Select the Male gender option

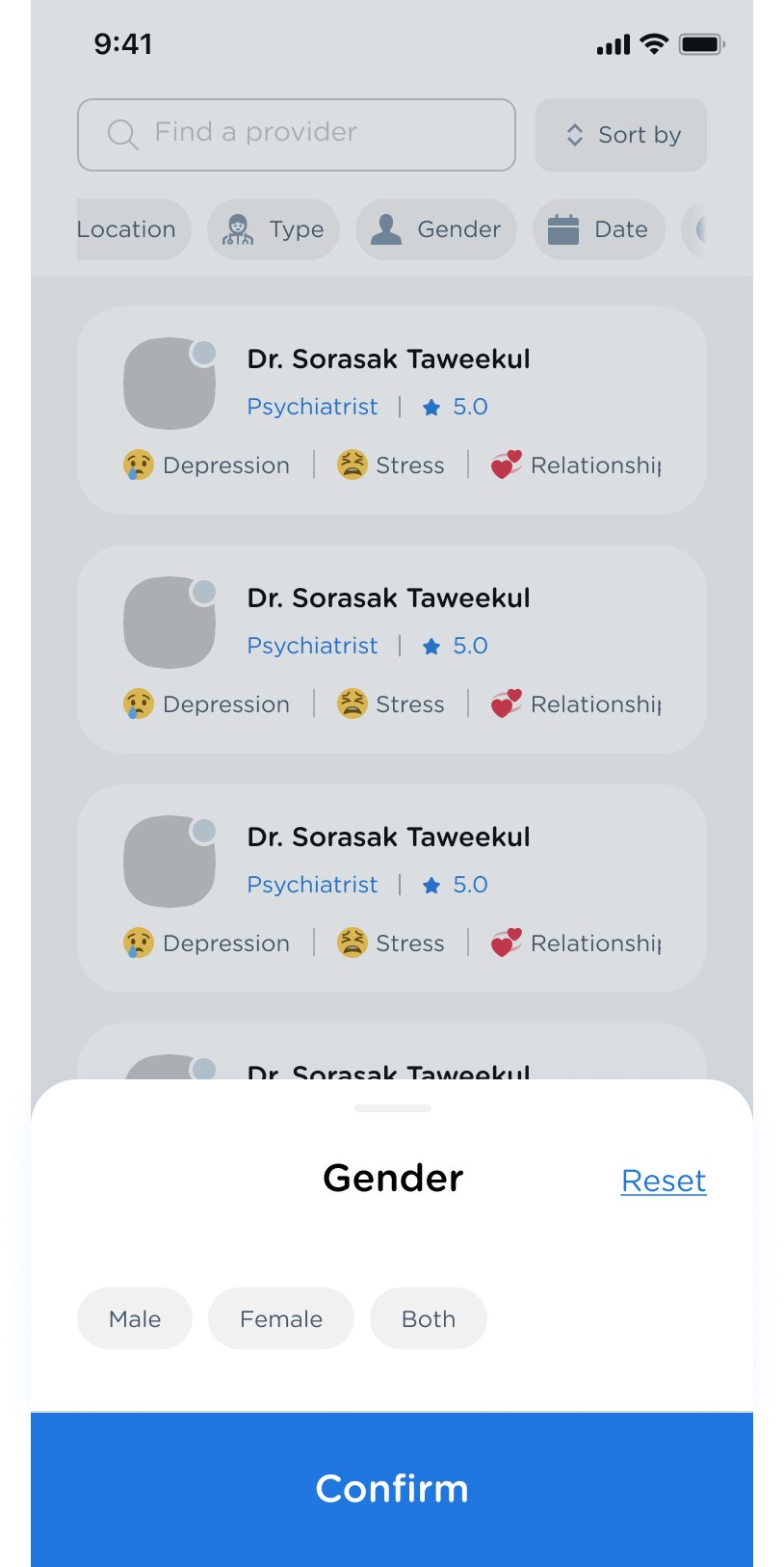(135, 1318)
